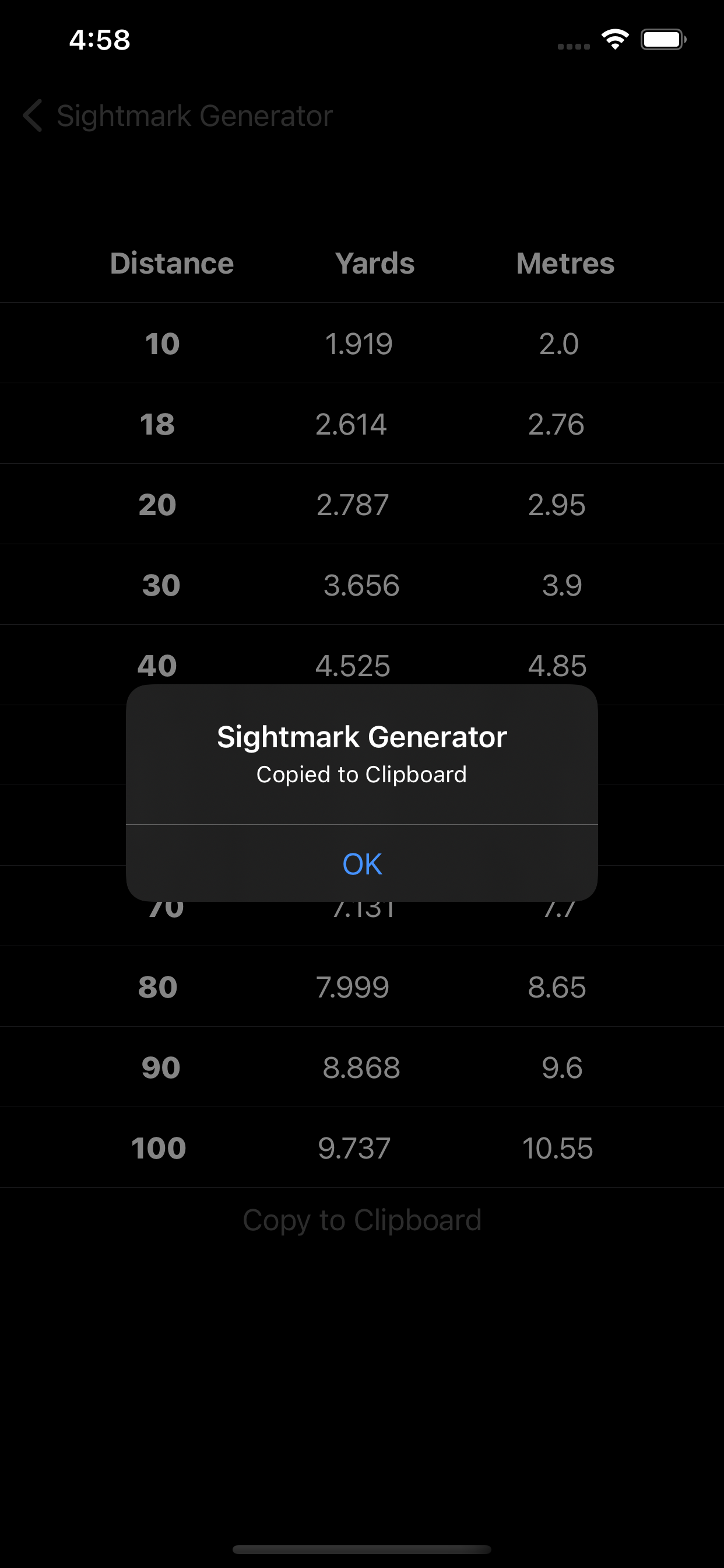Select the 30 distance row

pos(361,584)
